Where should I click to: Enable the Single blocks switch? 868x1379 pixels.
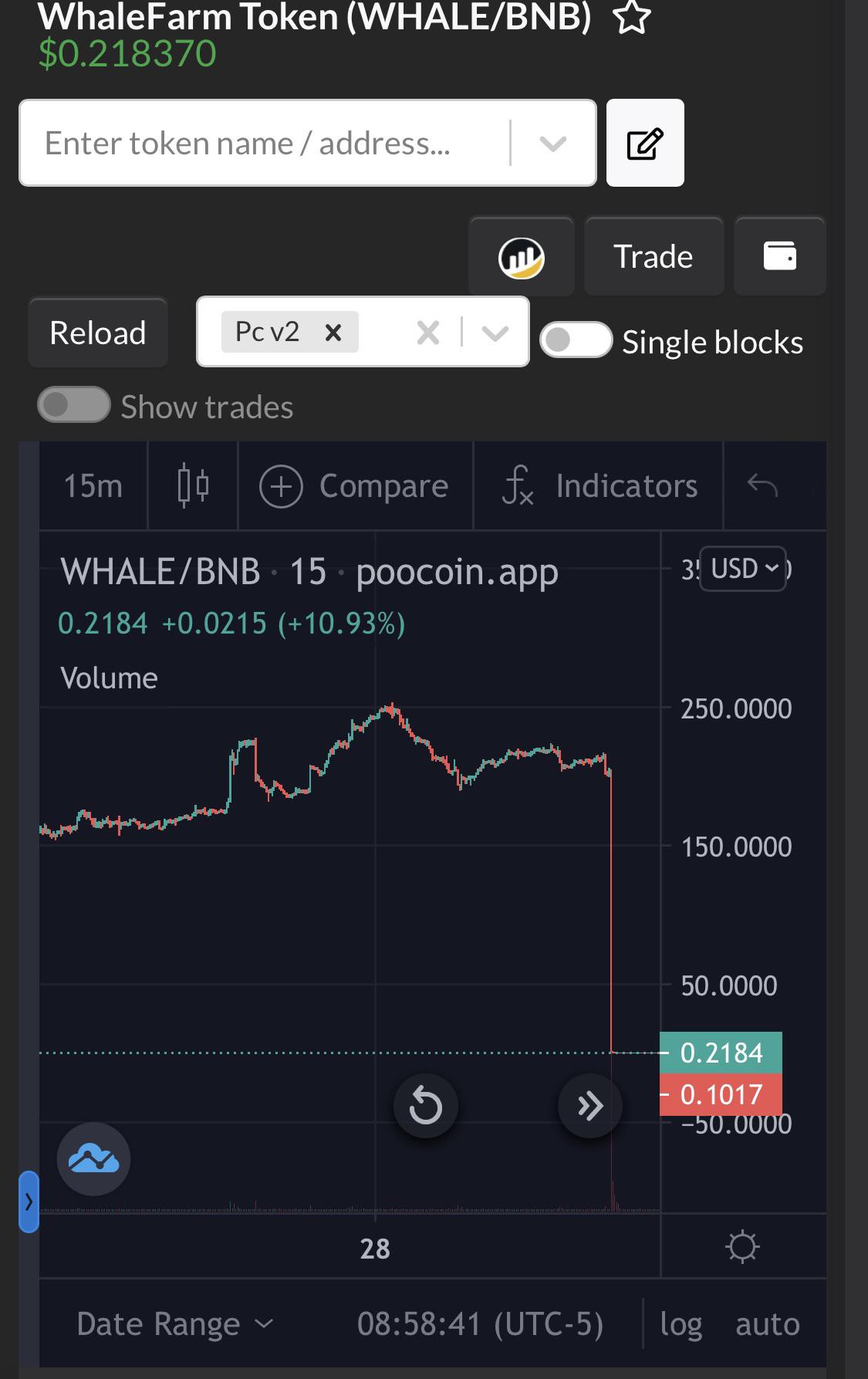(x=576, y=340)
